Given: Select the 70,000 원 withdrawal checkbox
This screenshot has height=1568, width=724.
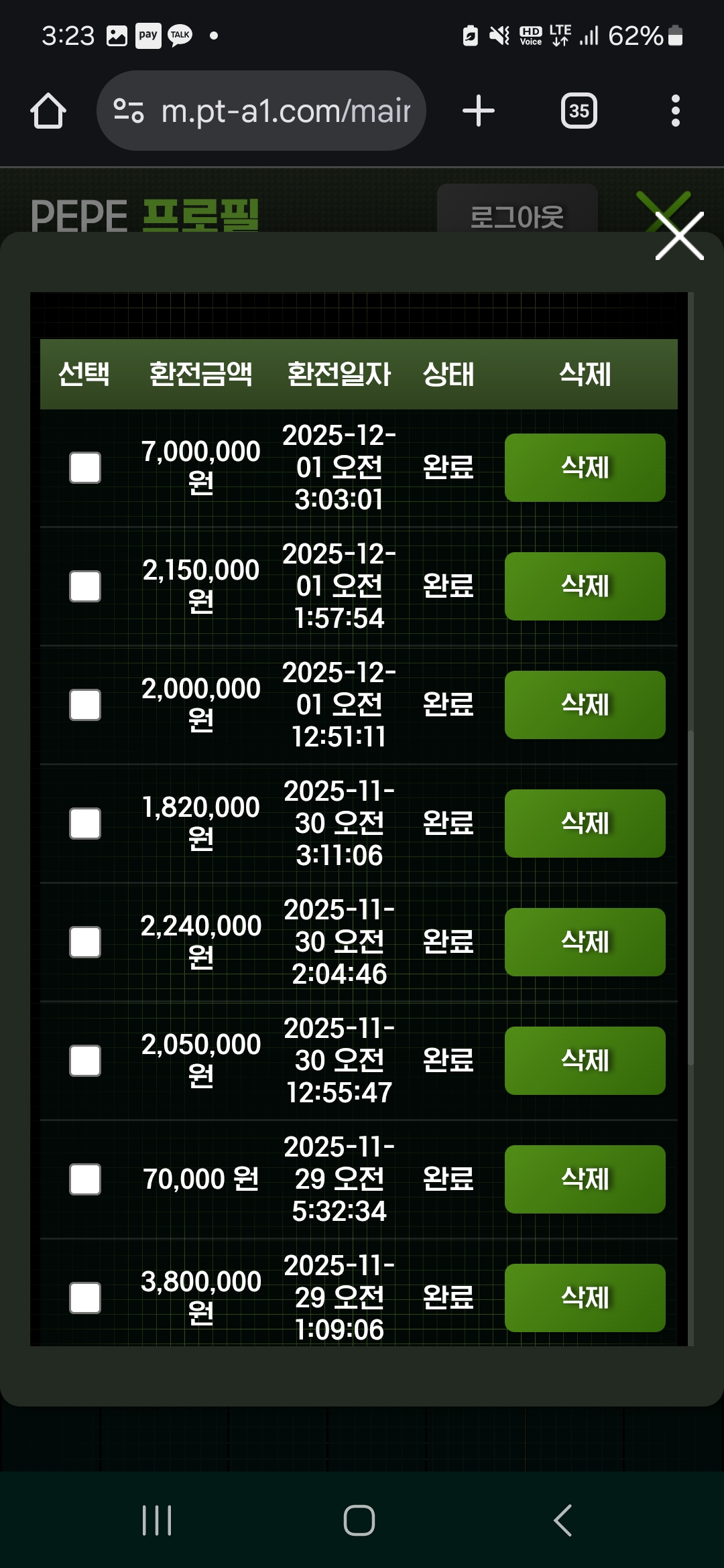Looking at the screenshot, I should click(x=85, y=1179).
